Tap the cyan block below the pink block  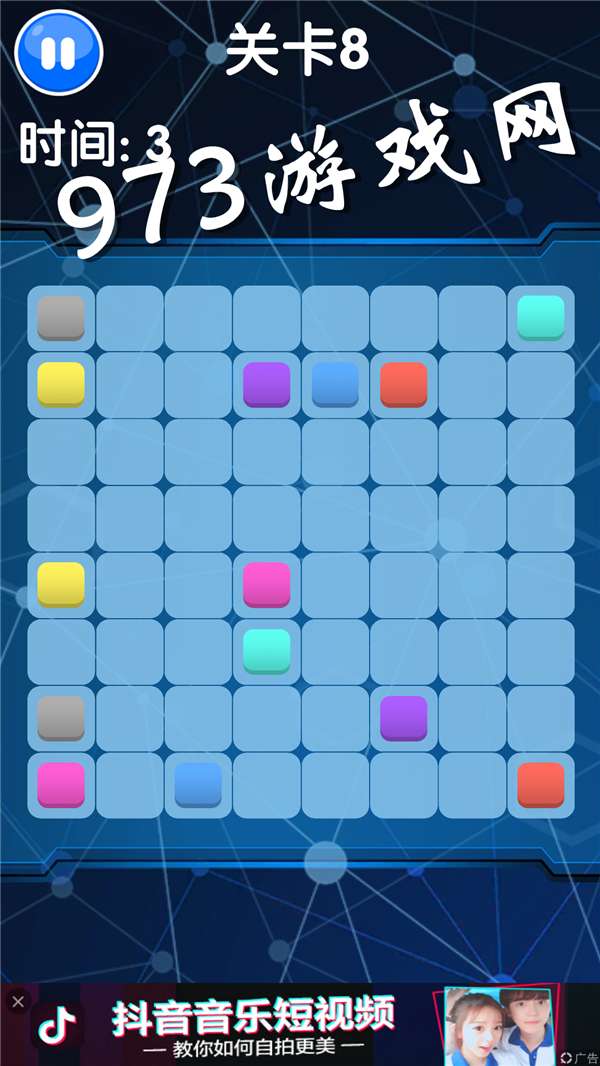coord(267,651)
